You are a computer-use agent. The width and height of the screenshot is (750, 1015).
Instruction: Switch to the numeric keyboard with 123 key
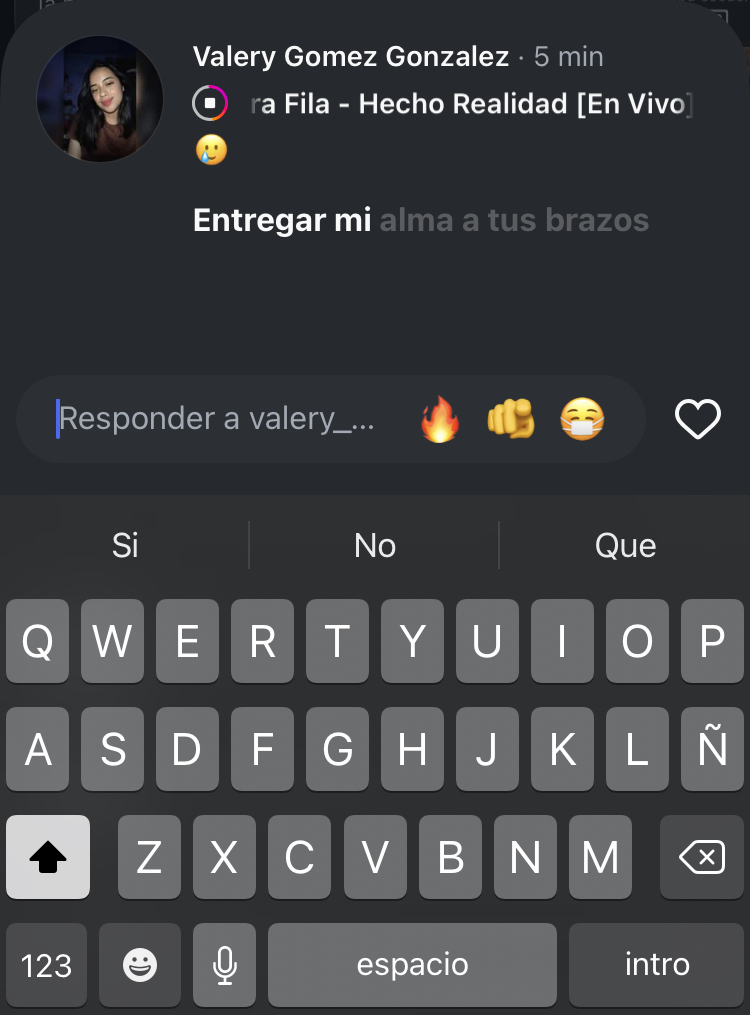(x=46, y=964)
